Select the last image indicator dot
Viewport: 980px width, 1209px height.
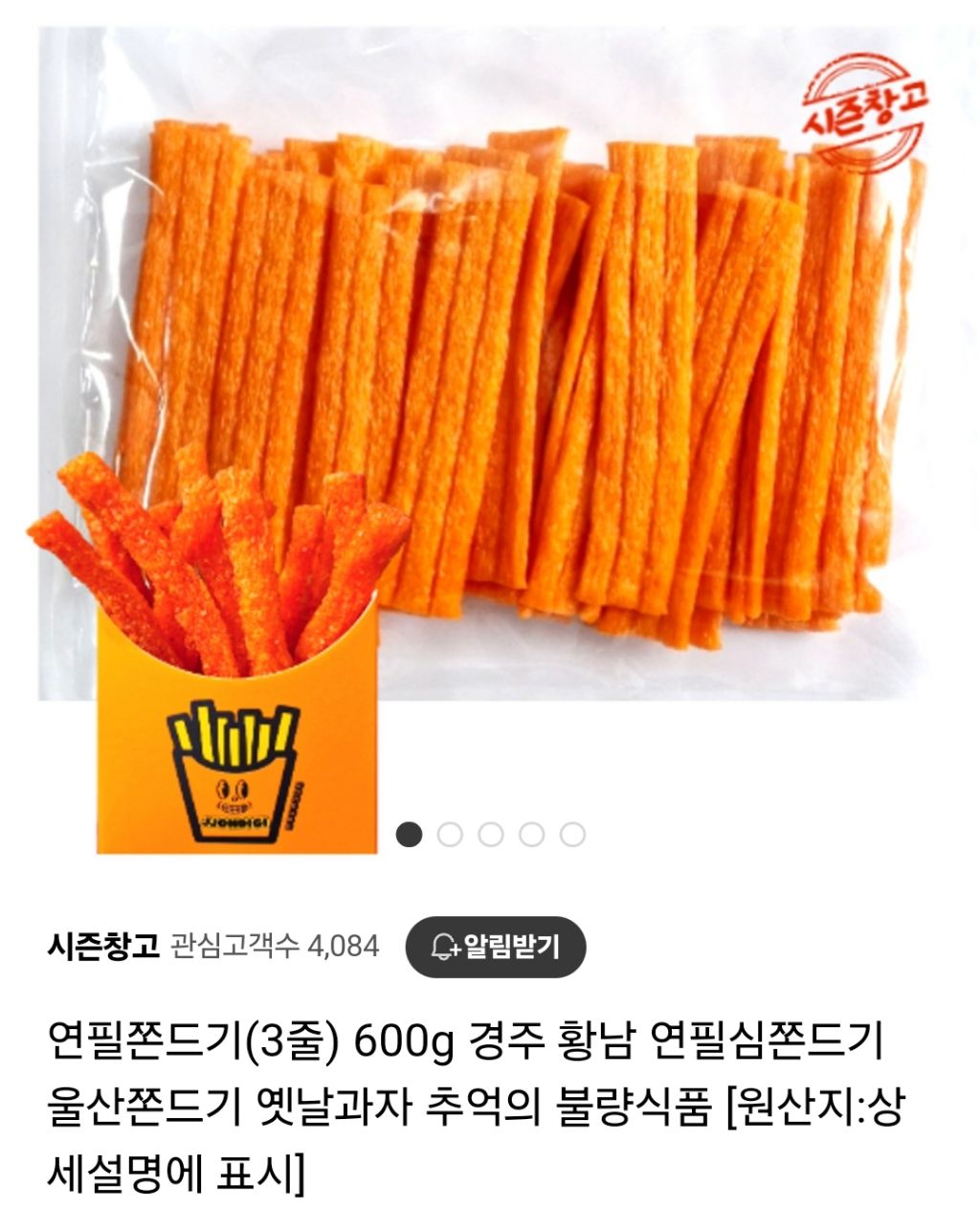(572, 835)
